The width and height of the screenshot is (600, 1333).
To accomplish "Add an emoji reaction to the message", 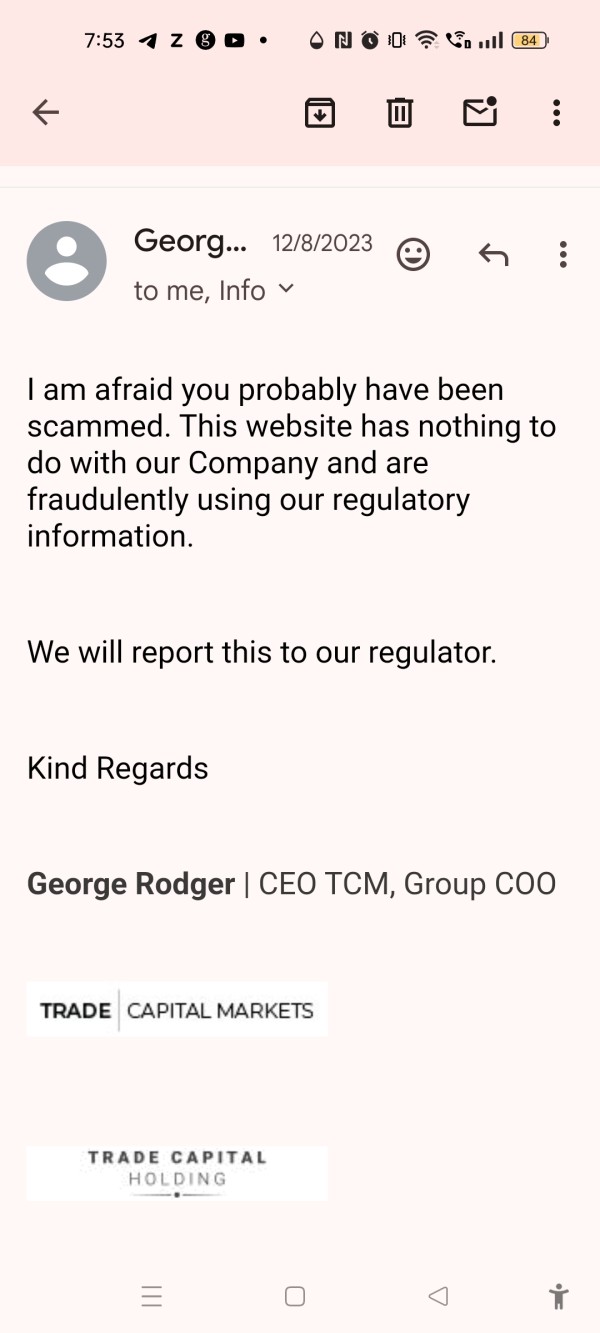I will pyautogui.click(x=413, y=254).
